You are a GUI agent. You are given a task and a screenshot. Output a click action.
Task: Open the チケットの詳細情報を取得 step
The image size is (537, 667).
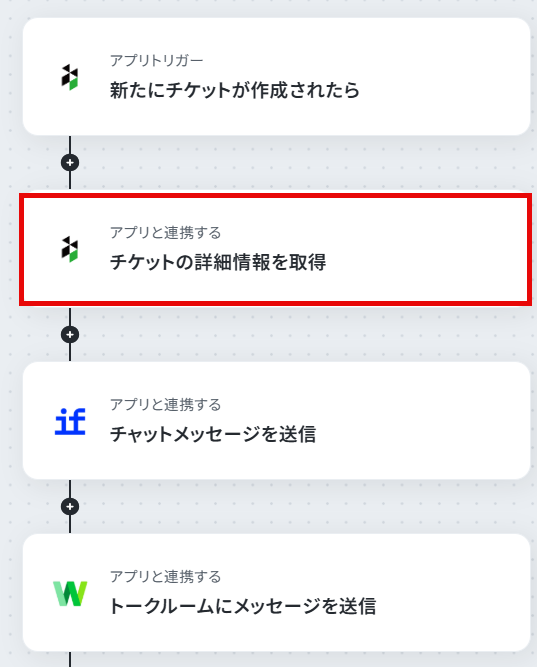276,249
